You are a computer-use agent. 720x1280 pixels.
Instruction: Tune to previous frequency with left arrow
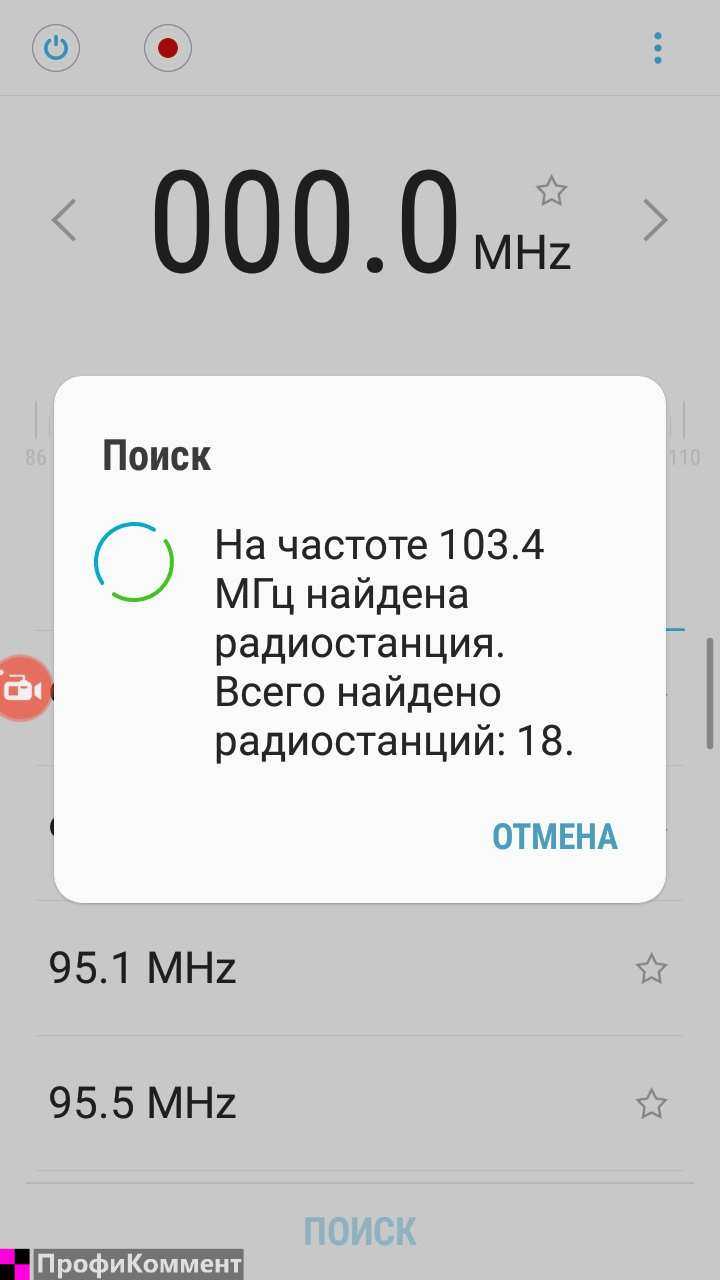click(64, 220)
